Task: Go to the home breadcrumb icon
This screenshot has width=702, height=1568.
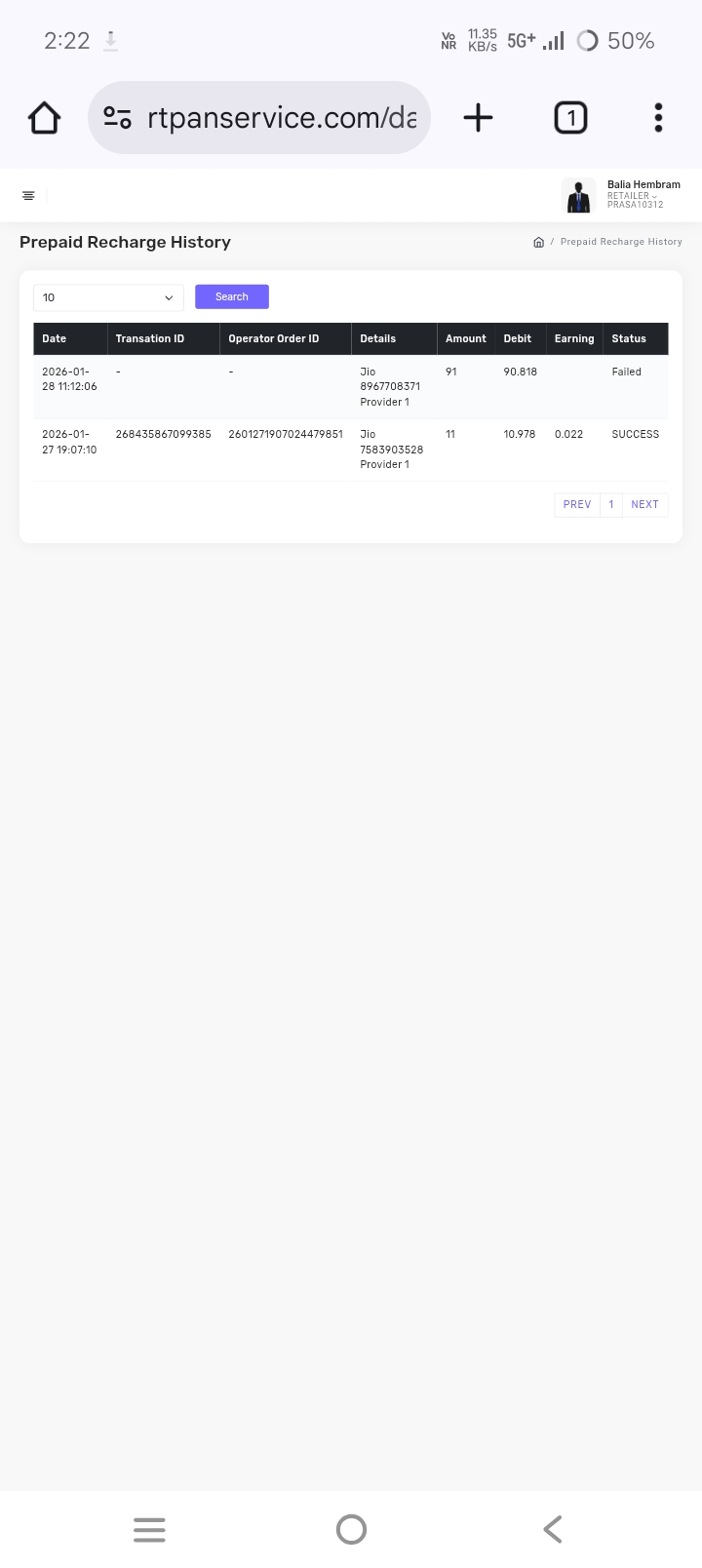Action: pyautogui.click(x=538, y=242)
